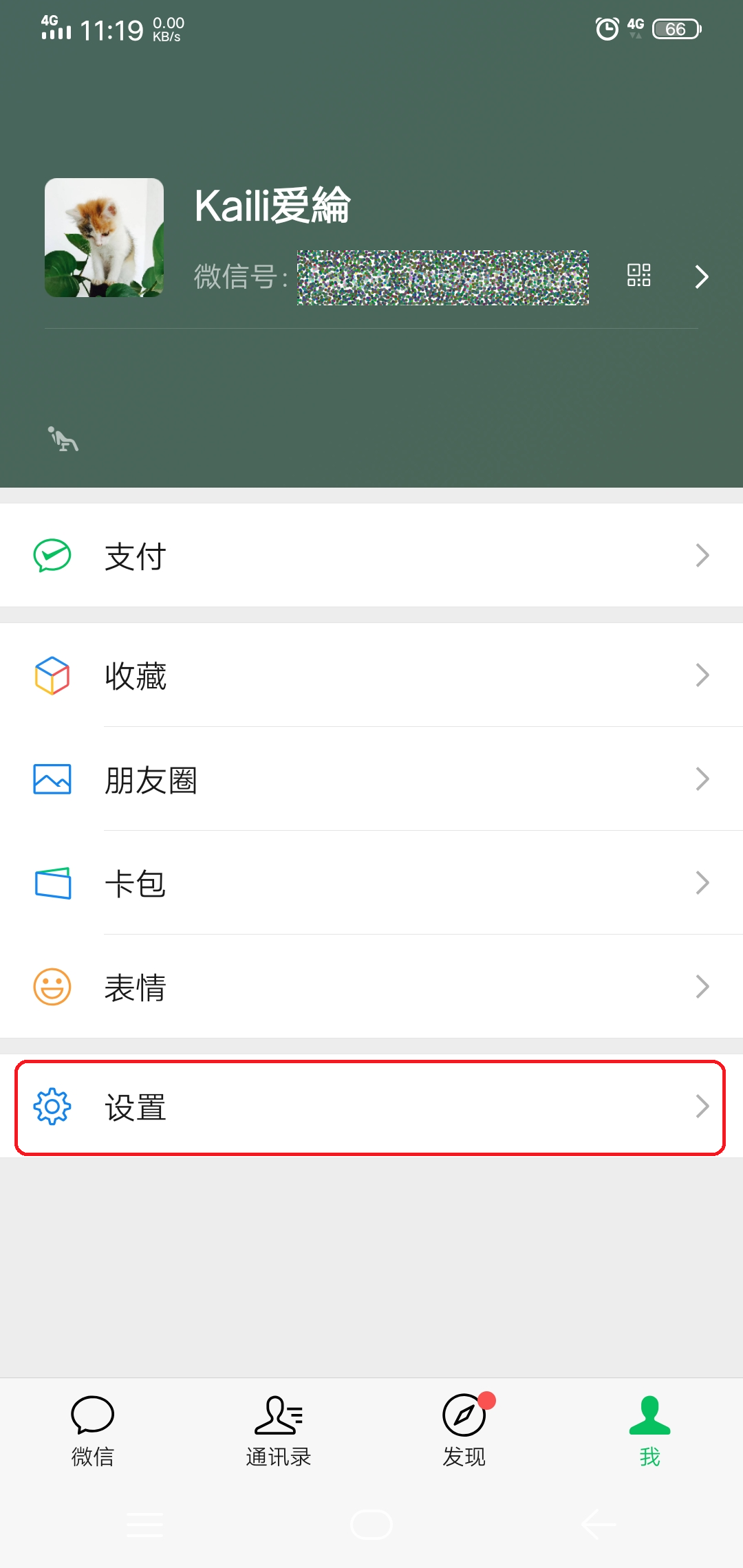Open the 设置 settings row

click(x=371, y=1107)
